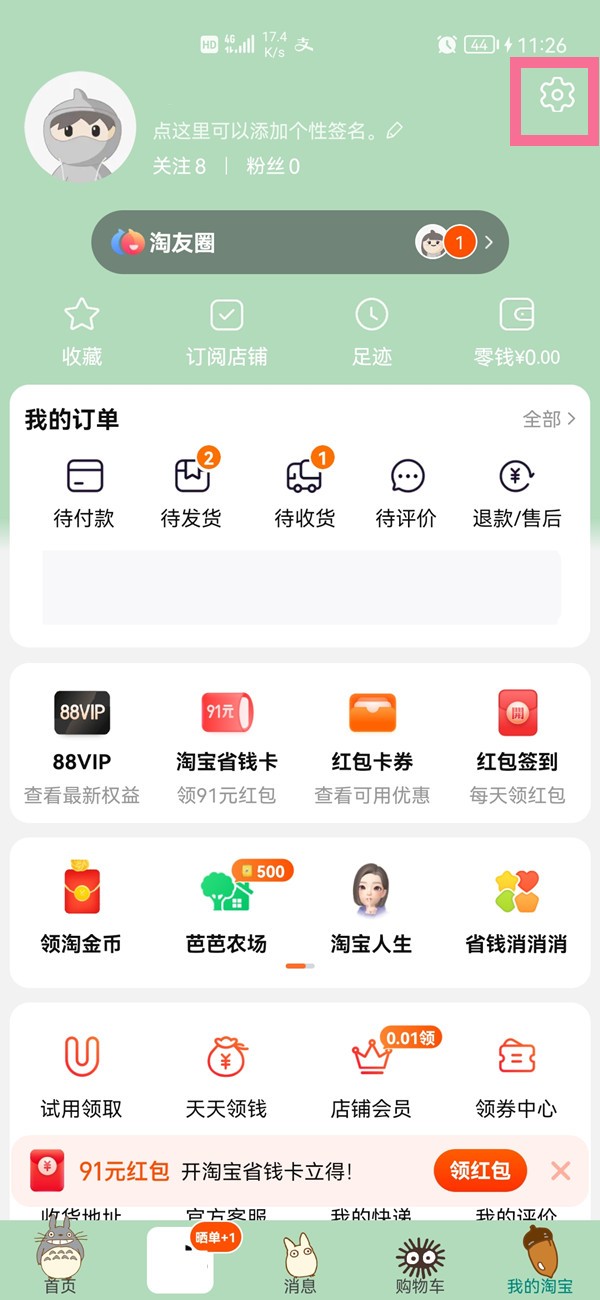600x1300 pixels.
Task: Add a personal signature via edit pencil
Action: [x=395, y=130]
